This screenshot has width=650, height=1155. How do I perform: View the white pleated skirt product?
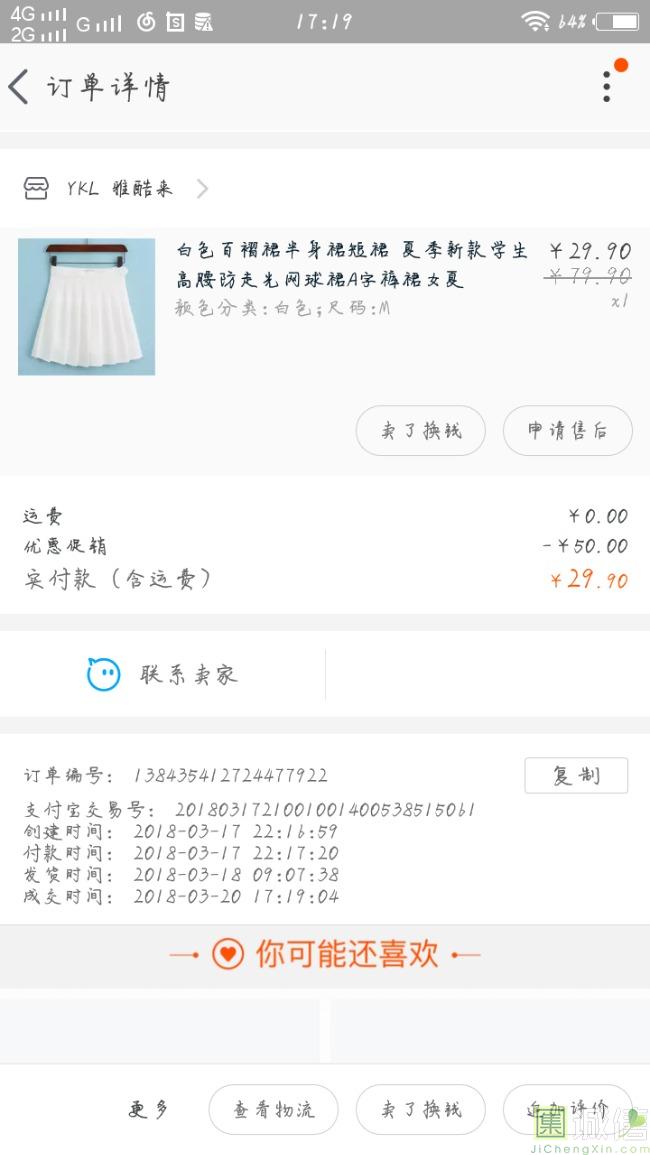(x=87, y=306)
